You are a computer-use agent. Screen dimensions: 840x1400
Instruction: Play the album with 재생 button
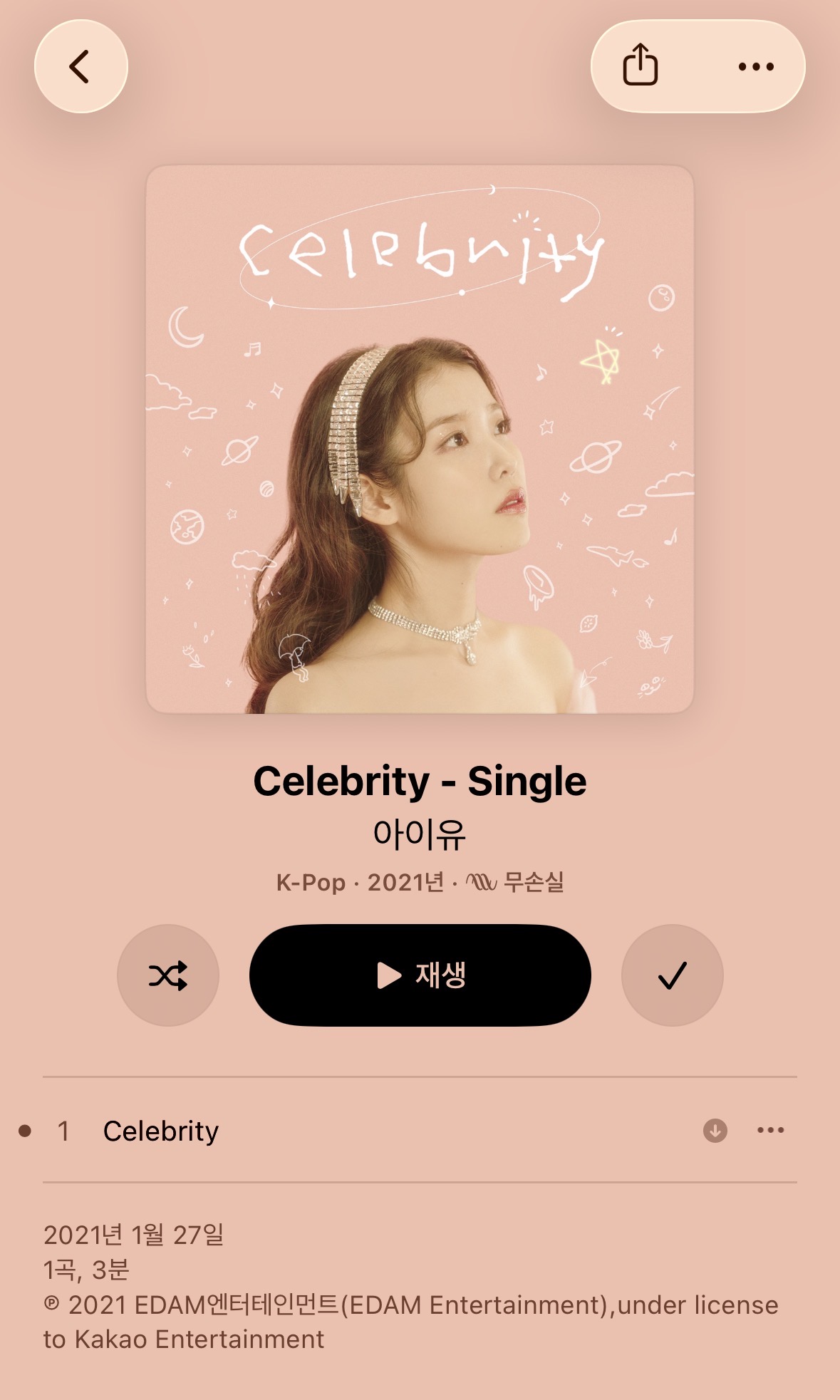pos(420,975)
